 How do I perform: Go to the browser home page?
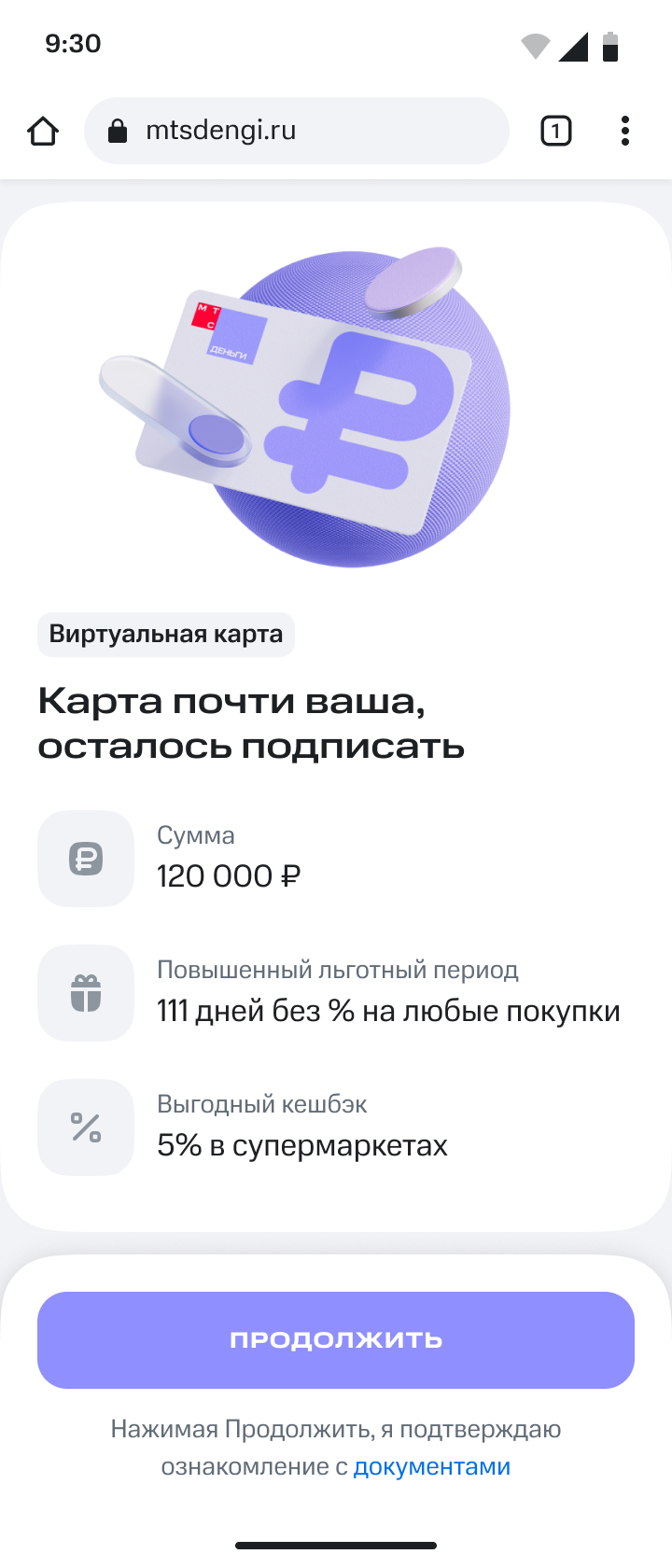[x=43, y=131]
